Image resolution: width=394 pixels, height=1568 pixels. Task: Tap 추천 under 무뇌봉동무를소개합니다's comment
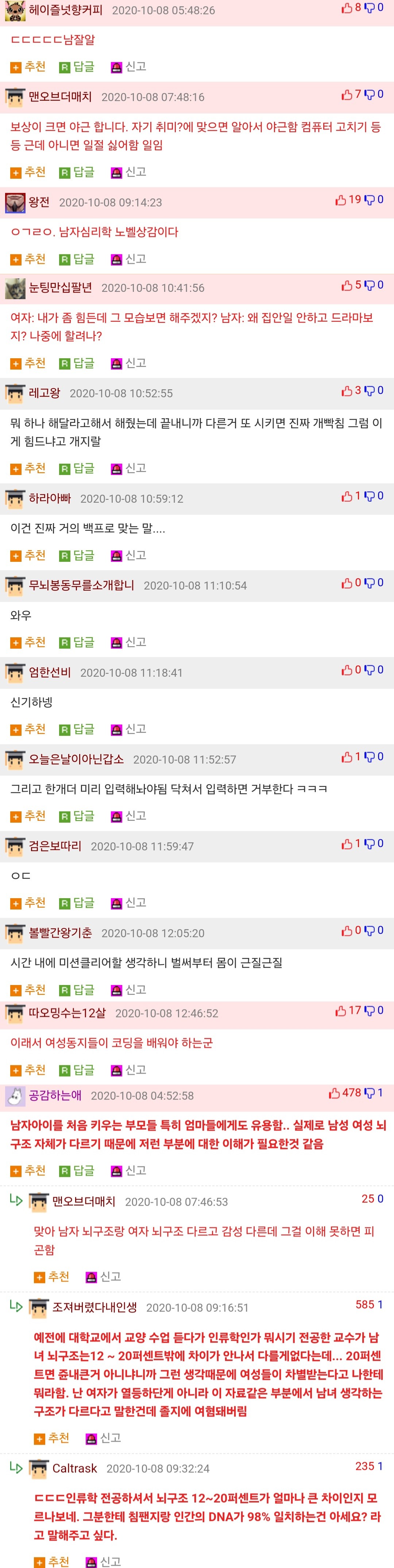pos(28,643)
